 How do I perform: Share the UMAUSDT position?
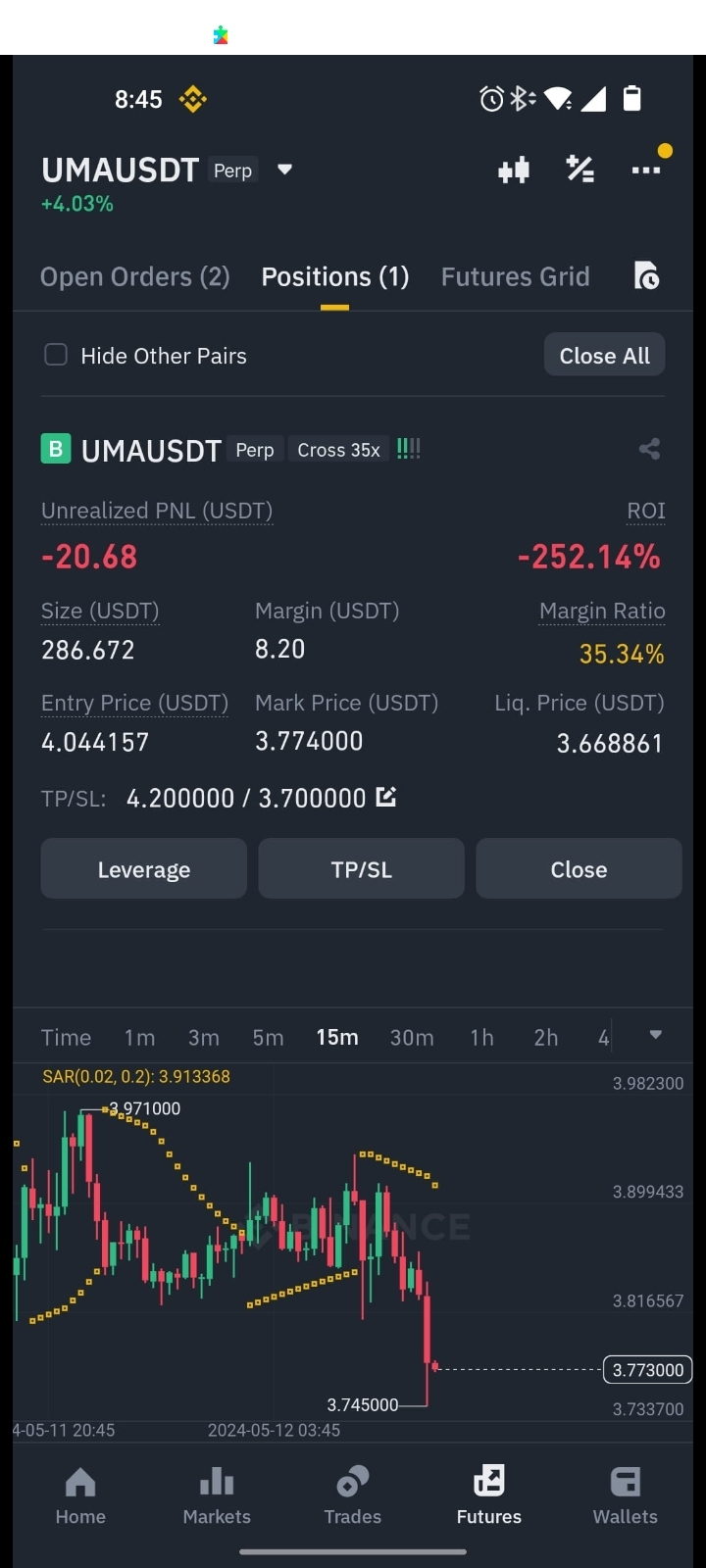point(649,449)
